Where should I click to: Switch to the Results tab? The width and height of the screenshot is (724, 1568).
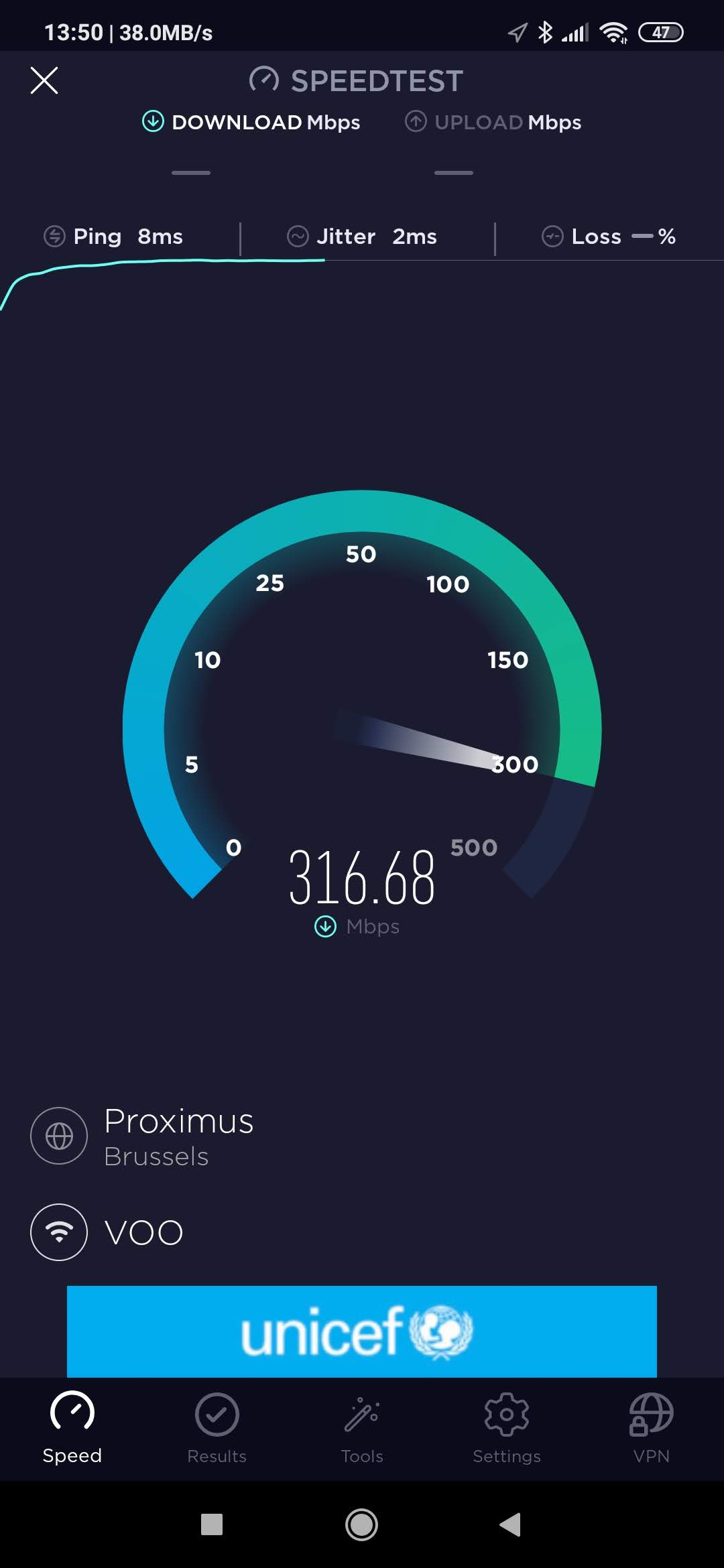pyautogui.click(x=217, y=1427)
